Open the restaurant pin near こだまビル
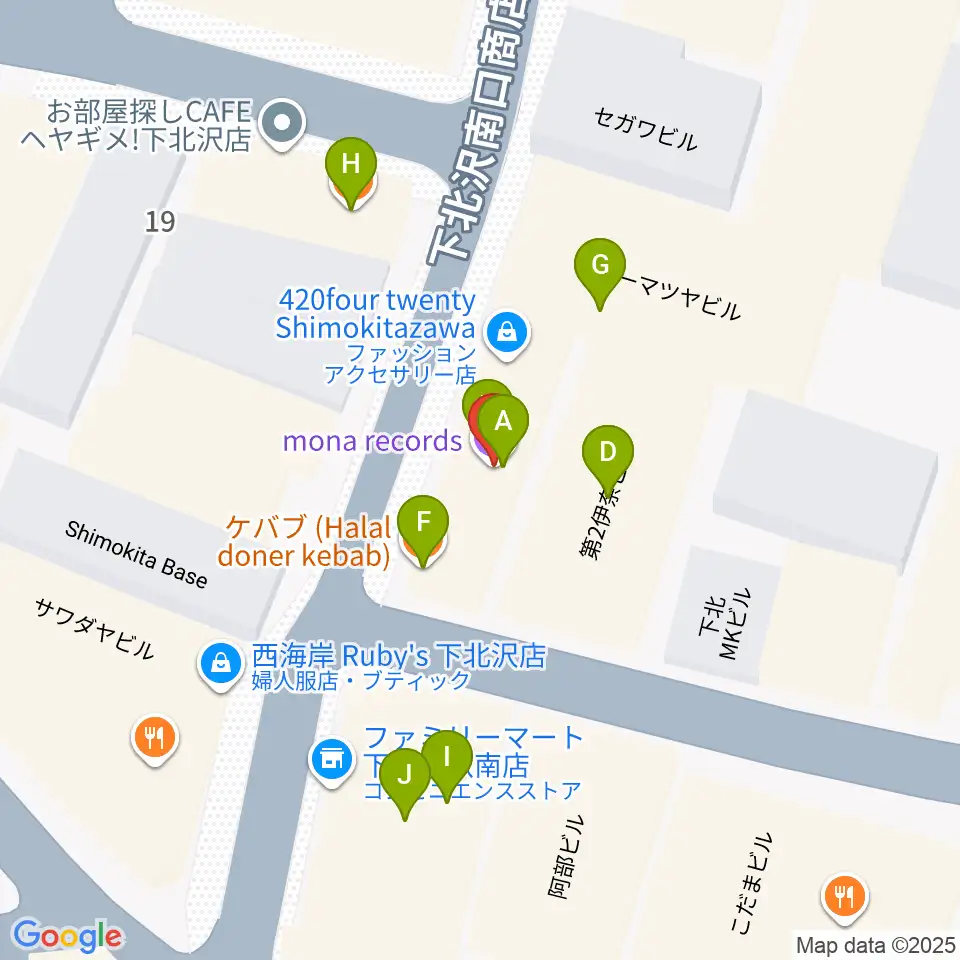Viewport: 960px width, 960px height. [x=845, y=898]
